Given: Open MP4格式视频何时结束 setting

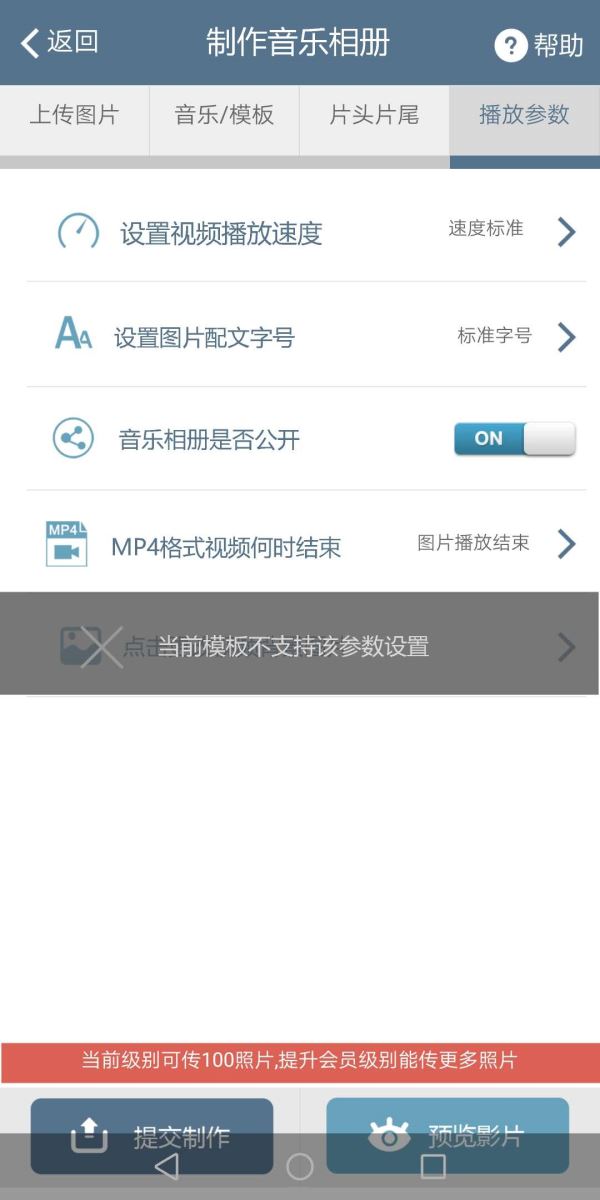Looking at the screenshot, I should tap(306, 543).
